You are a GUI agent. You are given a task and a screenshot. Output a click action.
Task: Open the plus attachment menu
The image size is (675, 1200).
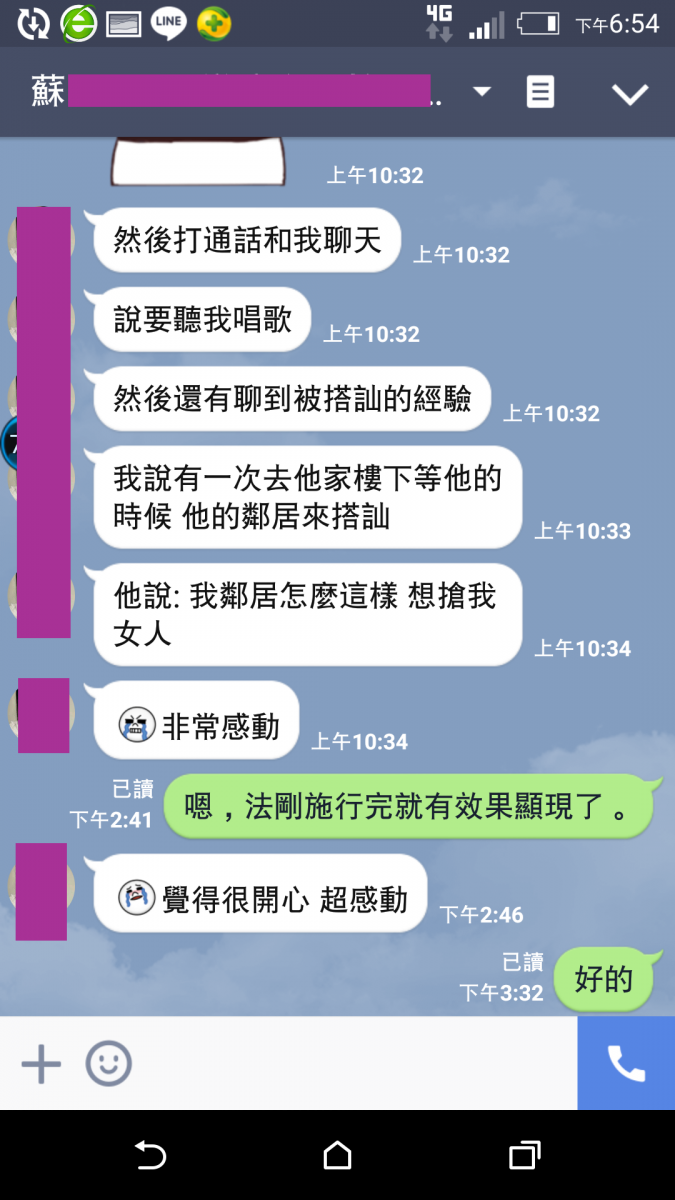[x=41, y=1064]
